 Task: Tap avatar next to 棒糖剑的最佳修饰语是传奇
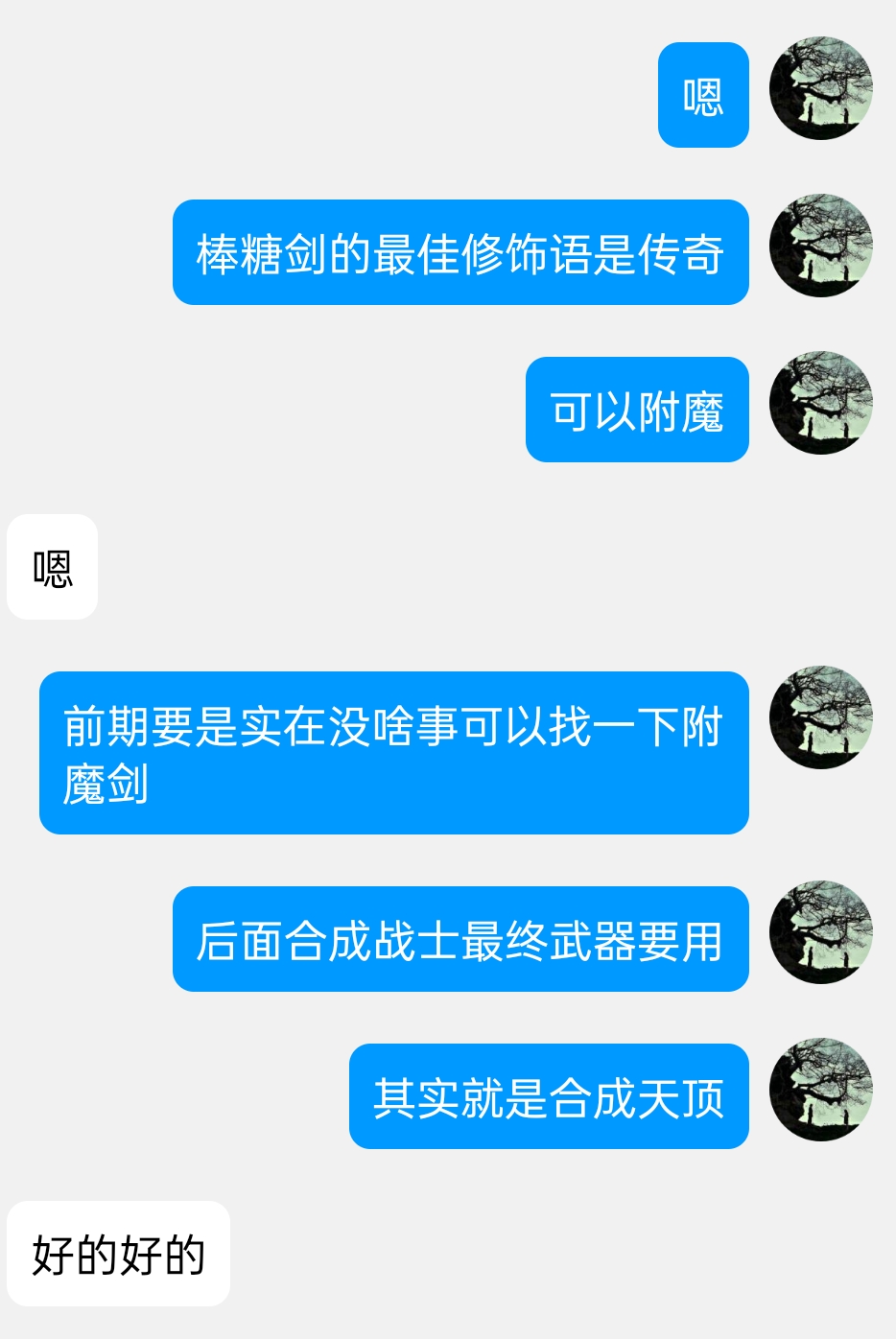pyautogui.click(x=821, y=246)
